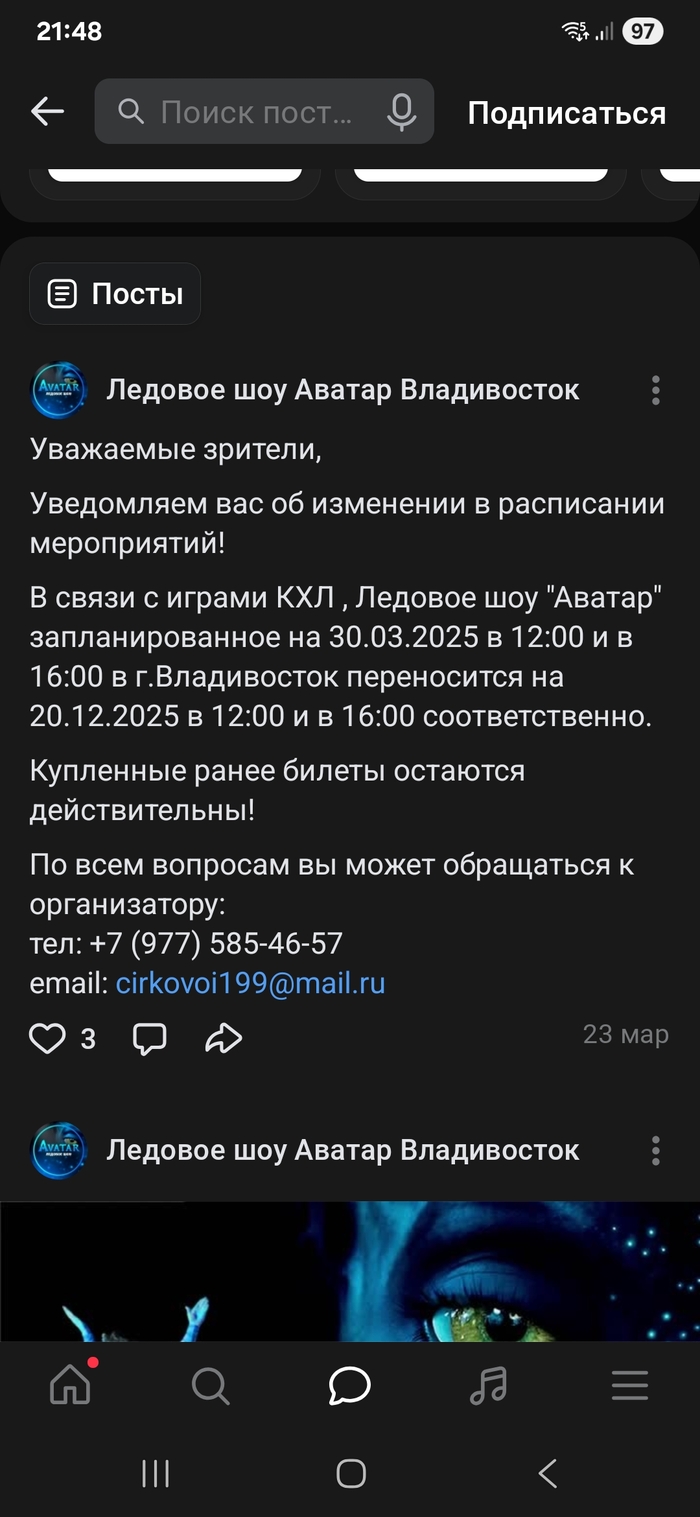Select the Посты chip

coord(115,294)
